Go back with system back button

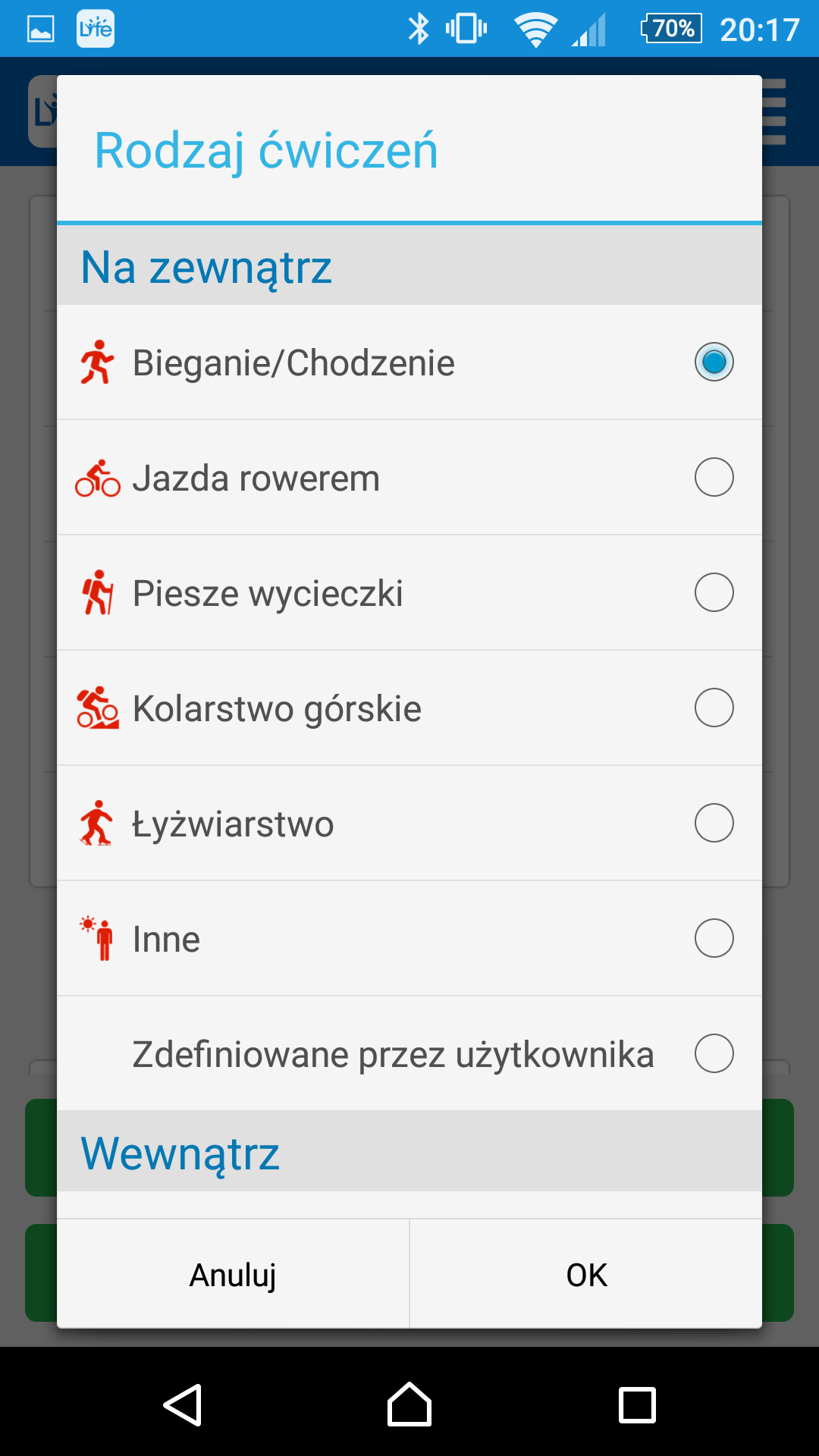coord(182,1404)
